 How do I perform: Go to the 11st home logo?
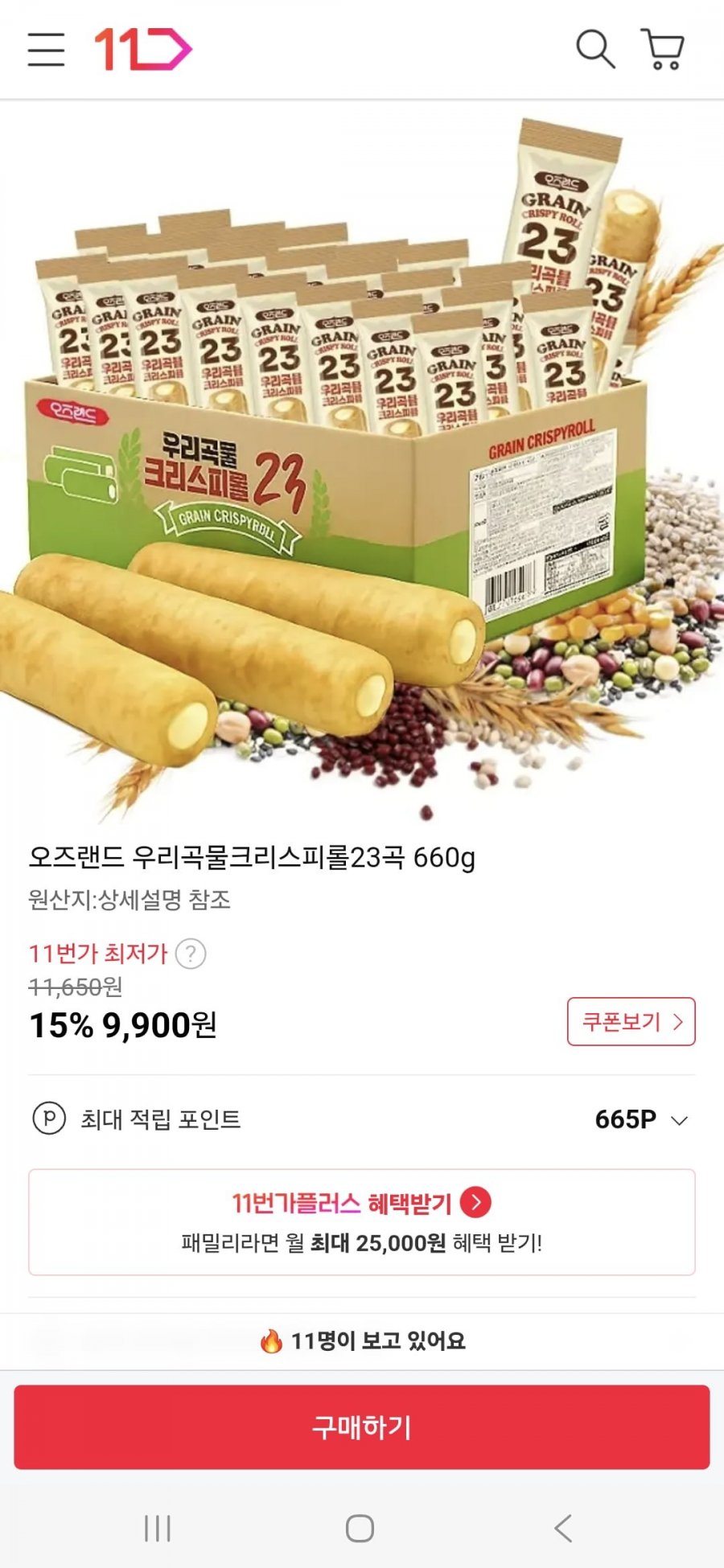click(x=143, y=50)
